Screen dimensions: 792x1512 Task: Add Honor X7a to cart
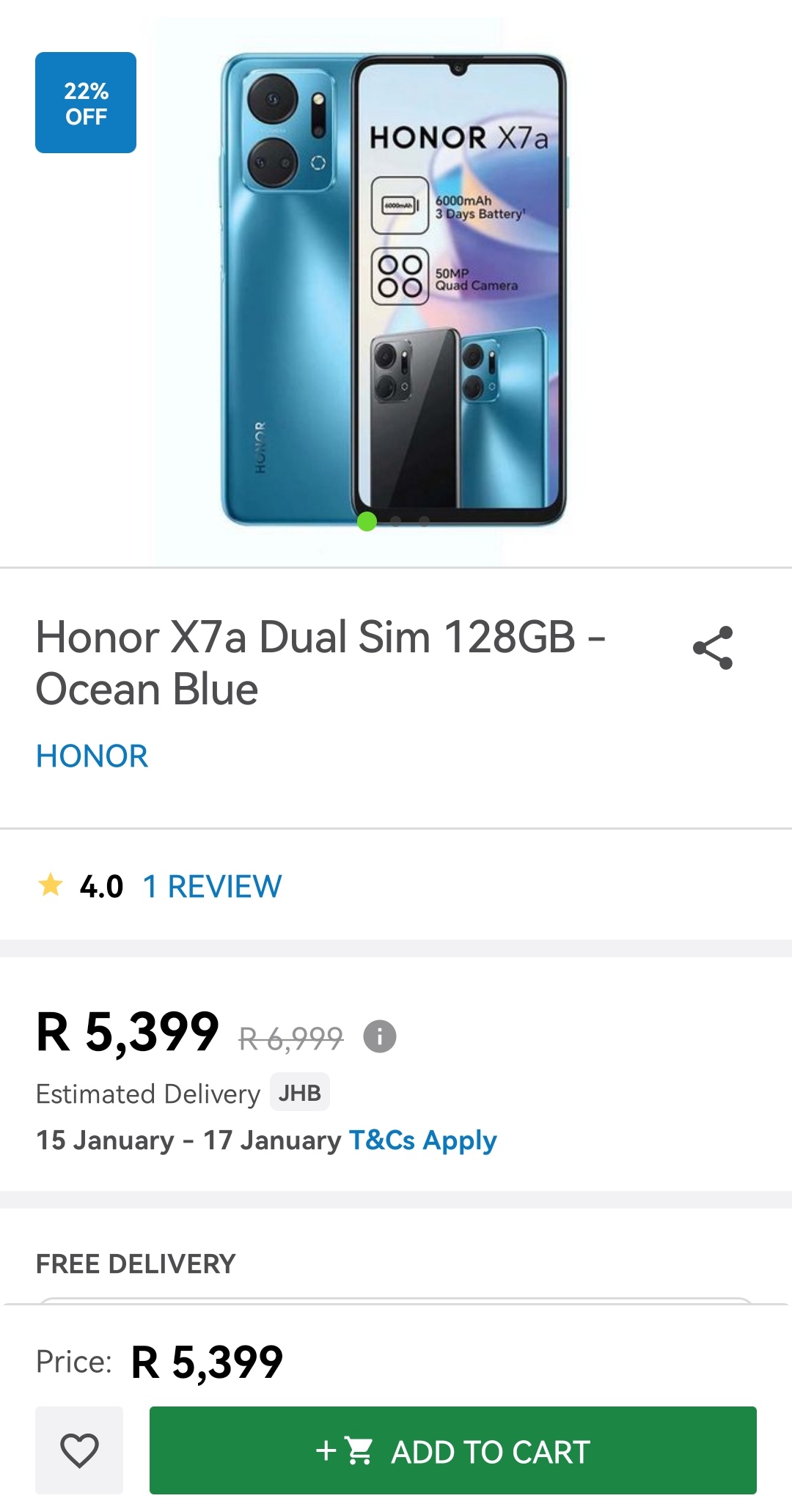click(x=452, y=1450)
